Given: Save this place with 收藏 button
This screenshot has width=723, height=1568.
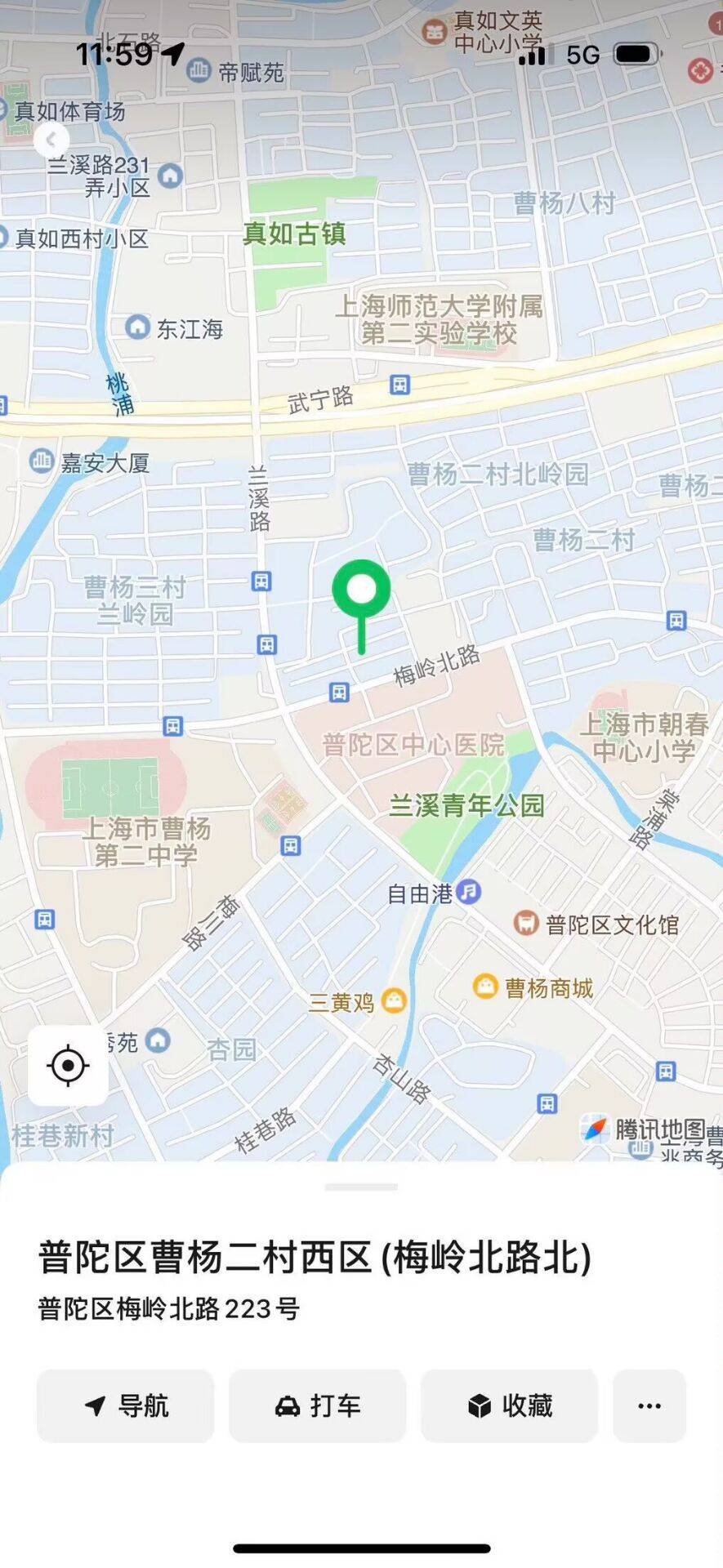Looking at the screenshot, I should tap(509, 1405).
